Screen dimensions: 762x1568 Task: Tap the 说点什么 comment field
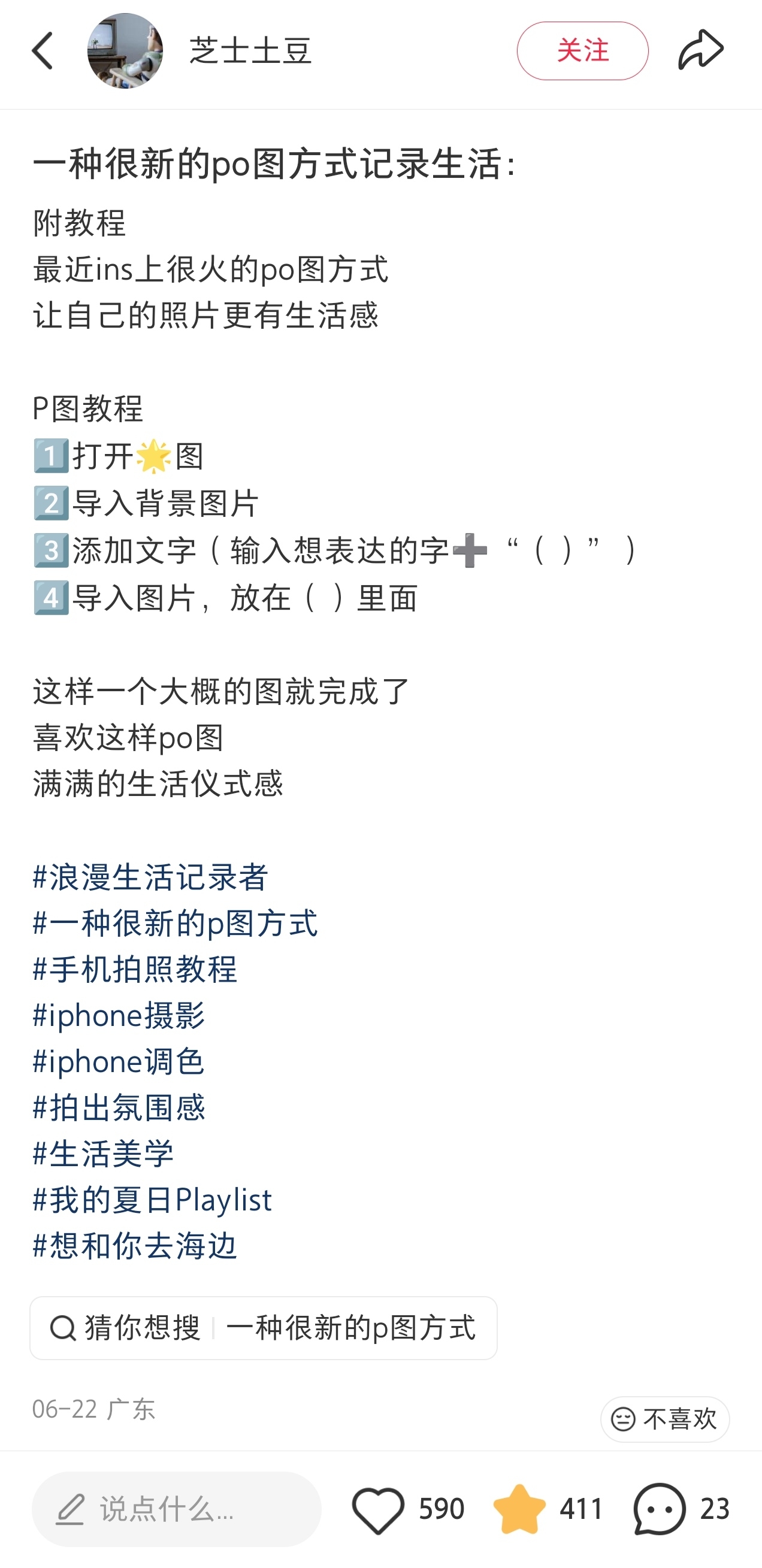tap(177, 1509)
